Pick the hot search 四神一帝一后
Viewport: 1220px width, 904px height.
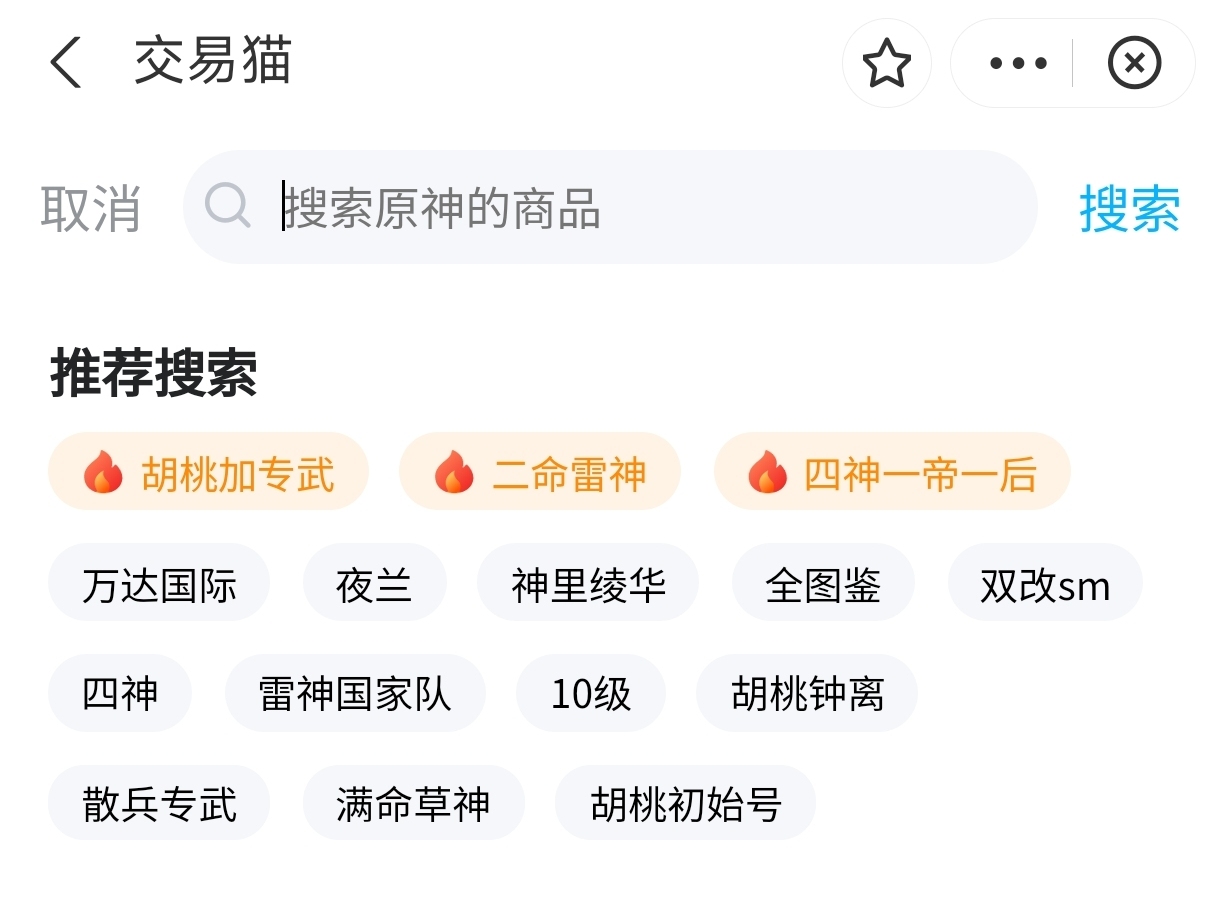[892, 472]
